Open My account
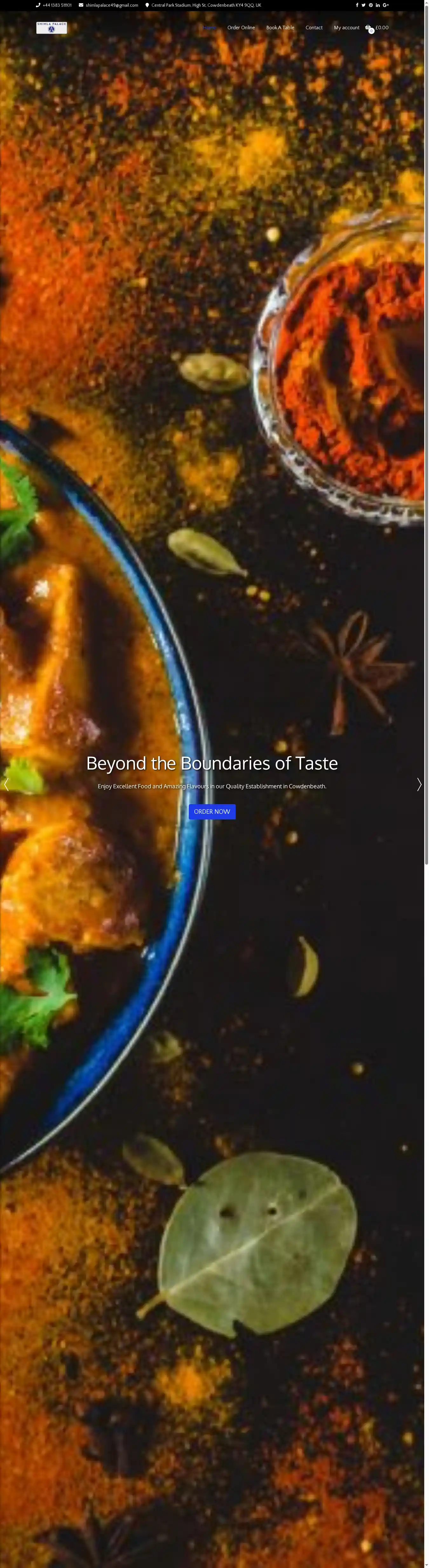Screen dimensions: 429x1568 (x=346, y=27)
